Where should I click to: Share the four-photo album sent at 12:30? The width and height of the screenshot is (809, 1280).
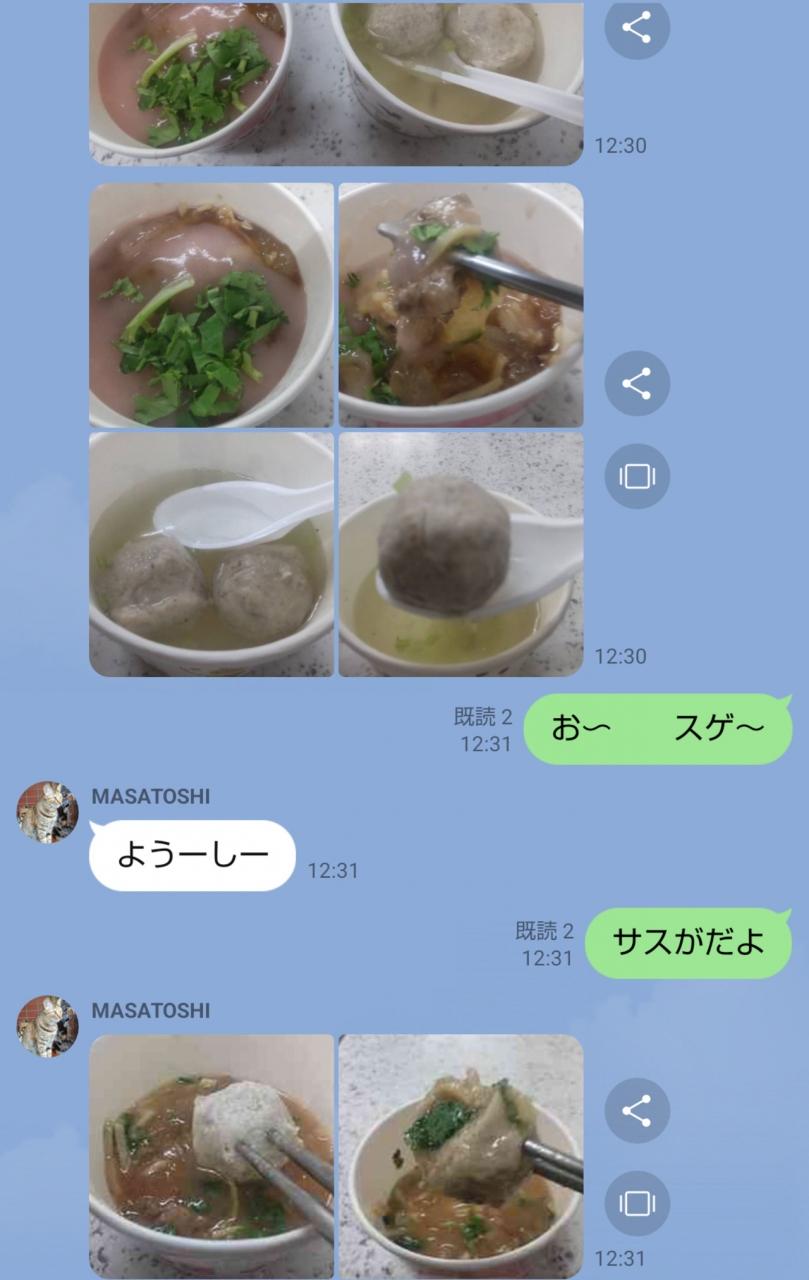pyautogui.click(x=637, y=384)
